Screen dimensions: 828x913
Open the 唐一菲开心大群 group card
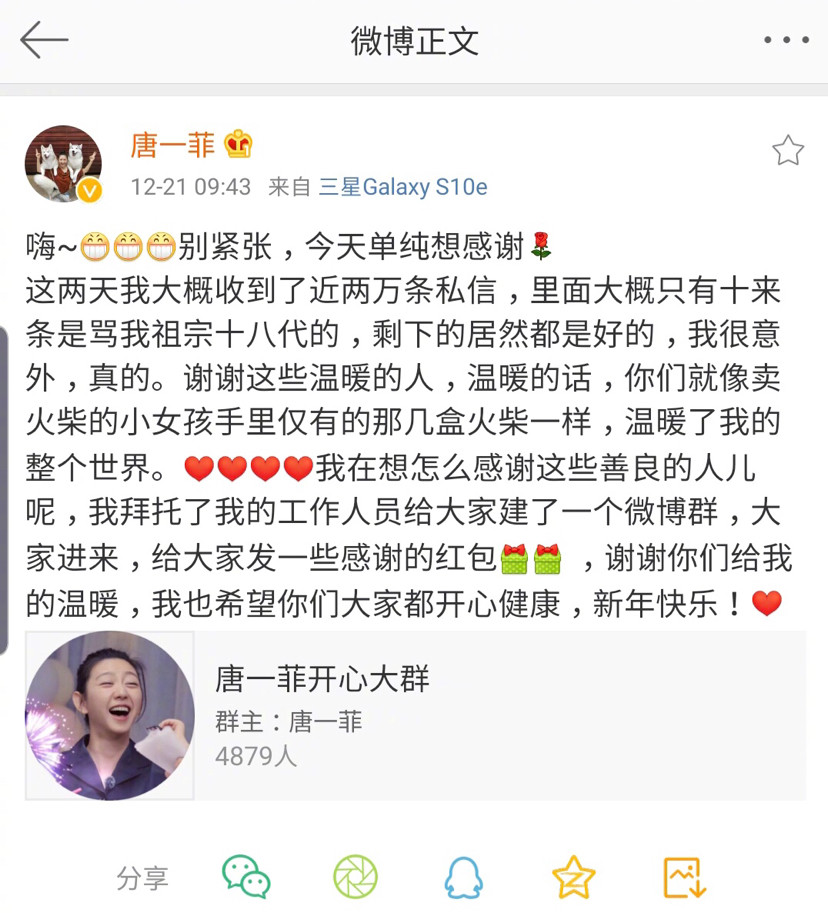point(415,716)
